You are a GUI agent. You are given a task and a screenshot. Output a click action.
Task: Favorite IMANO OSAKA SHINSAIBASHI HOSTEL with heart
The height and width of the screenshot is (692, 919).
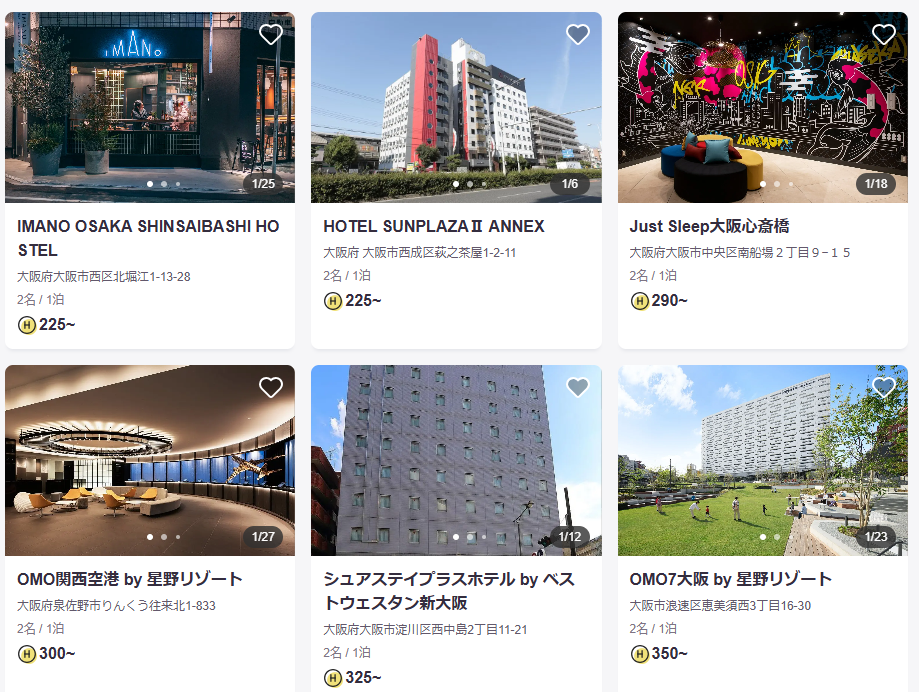pyautogui.click(x=271, y=35)
